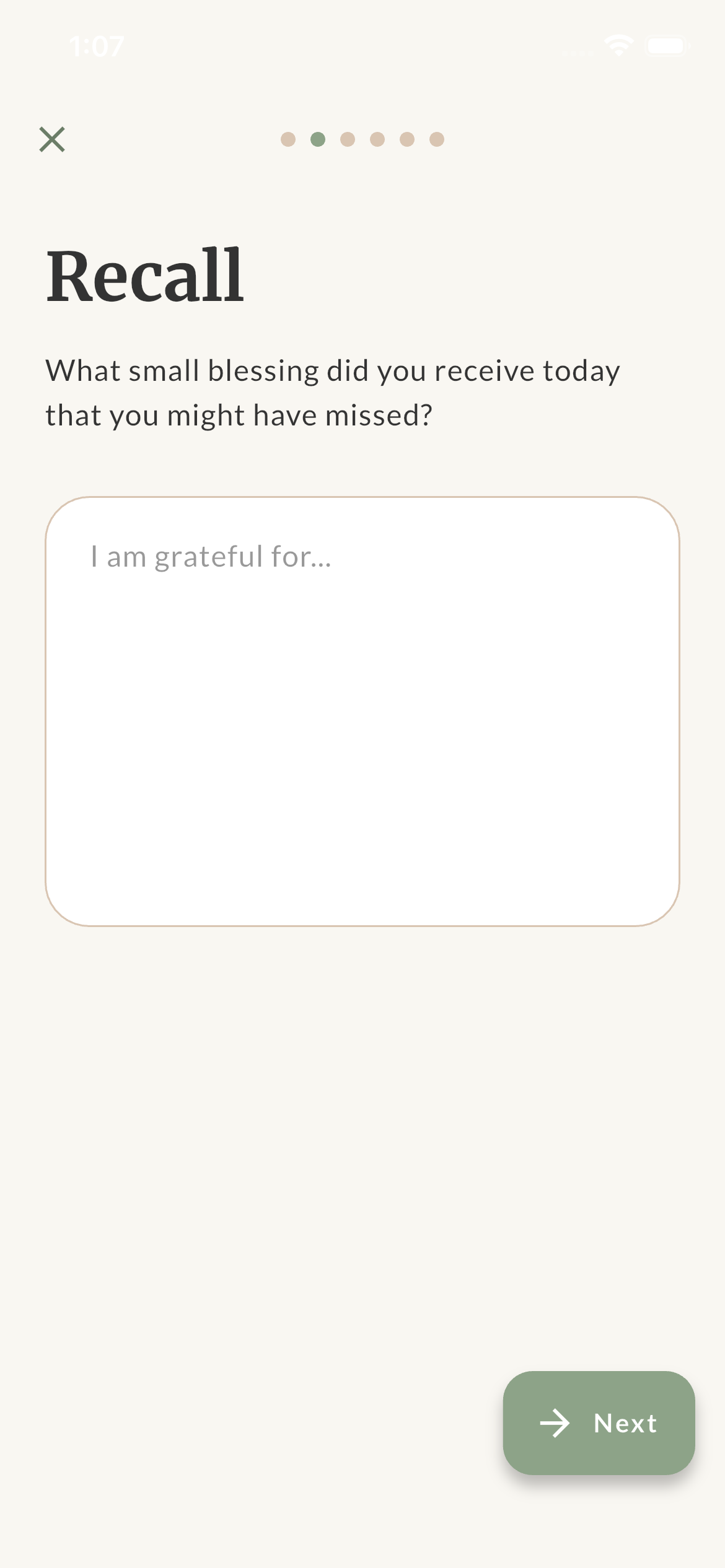Focus the 'I am grateful for...' text box

tap(362, 711)
